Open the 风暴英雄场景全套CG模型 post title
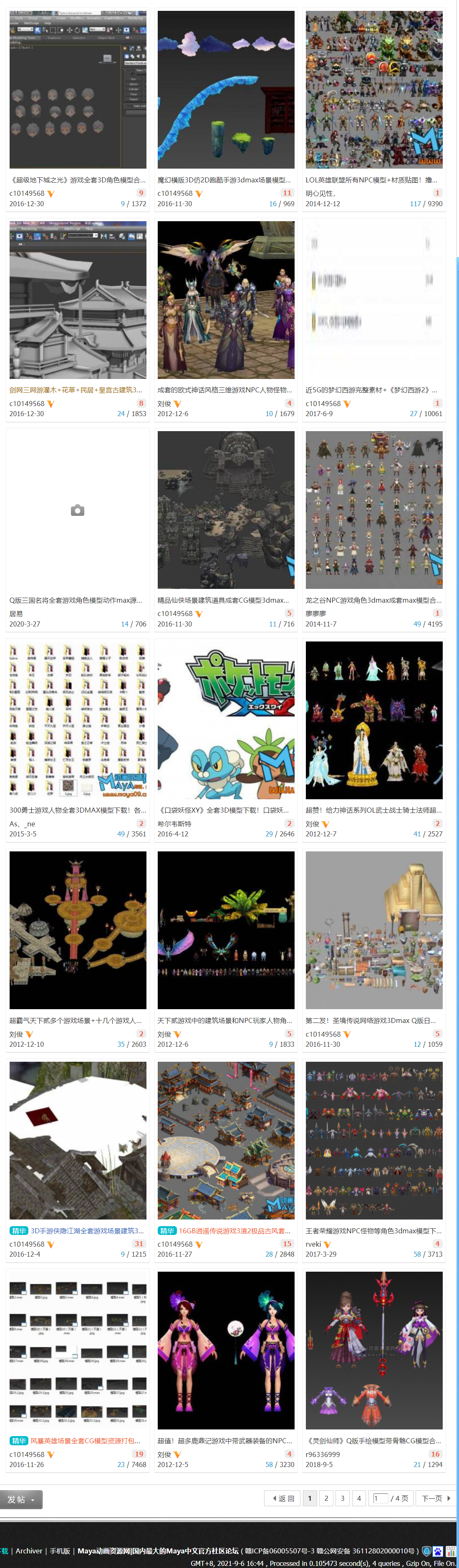Screen dimensions: 459x1568 tap(85, 1441)
